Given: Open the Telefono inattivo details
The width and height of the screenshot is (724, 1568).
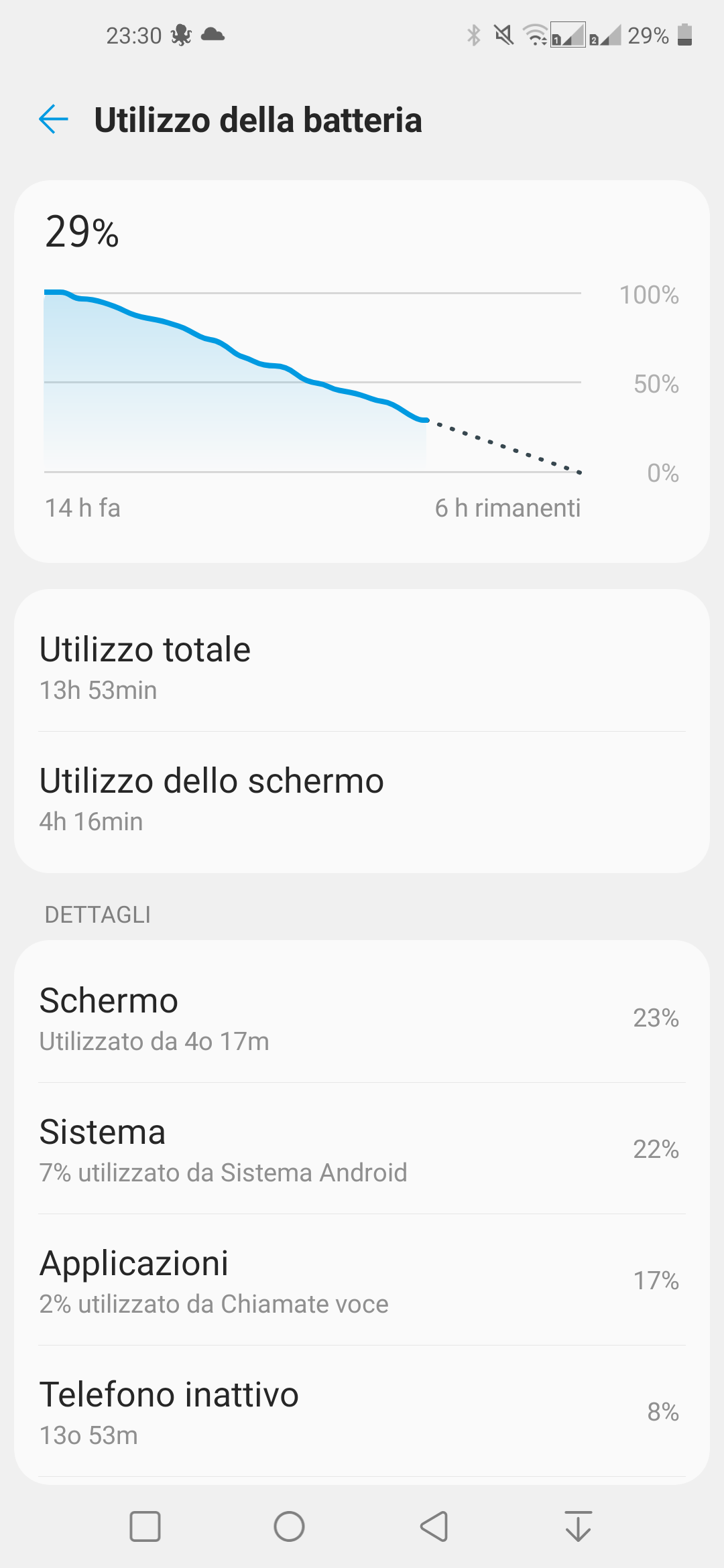Looking at the screenshot, I should tap(362, 1411).
